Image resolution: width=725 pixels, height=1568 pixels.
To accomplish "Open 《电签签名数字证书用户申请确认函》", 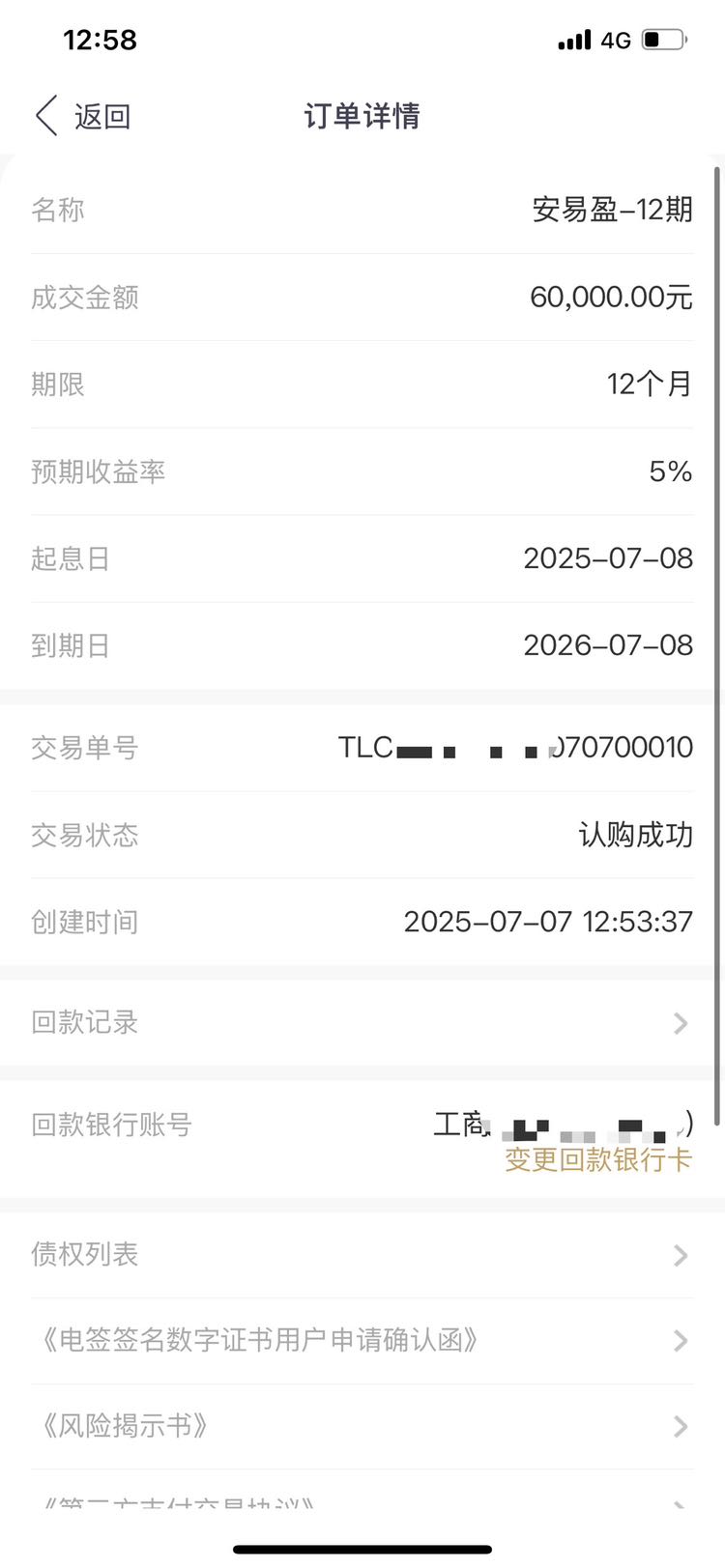I will [x=362, y=1341].
